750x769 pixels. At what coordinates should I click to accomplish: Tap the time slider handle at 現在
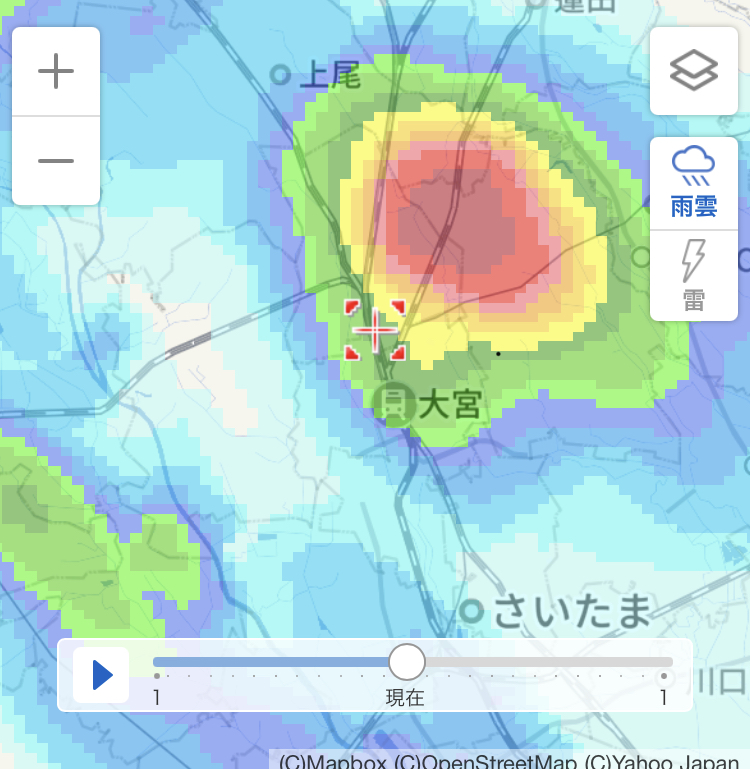click(x=407, y=662)
